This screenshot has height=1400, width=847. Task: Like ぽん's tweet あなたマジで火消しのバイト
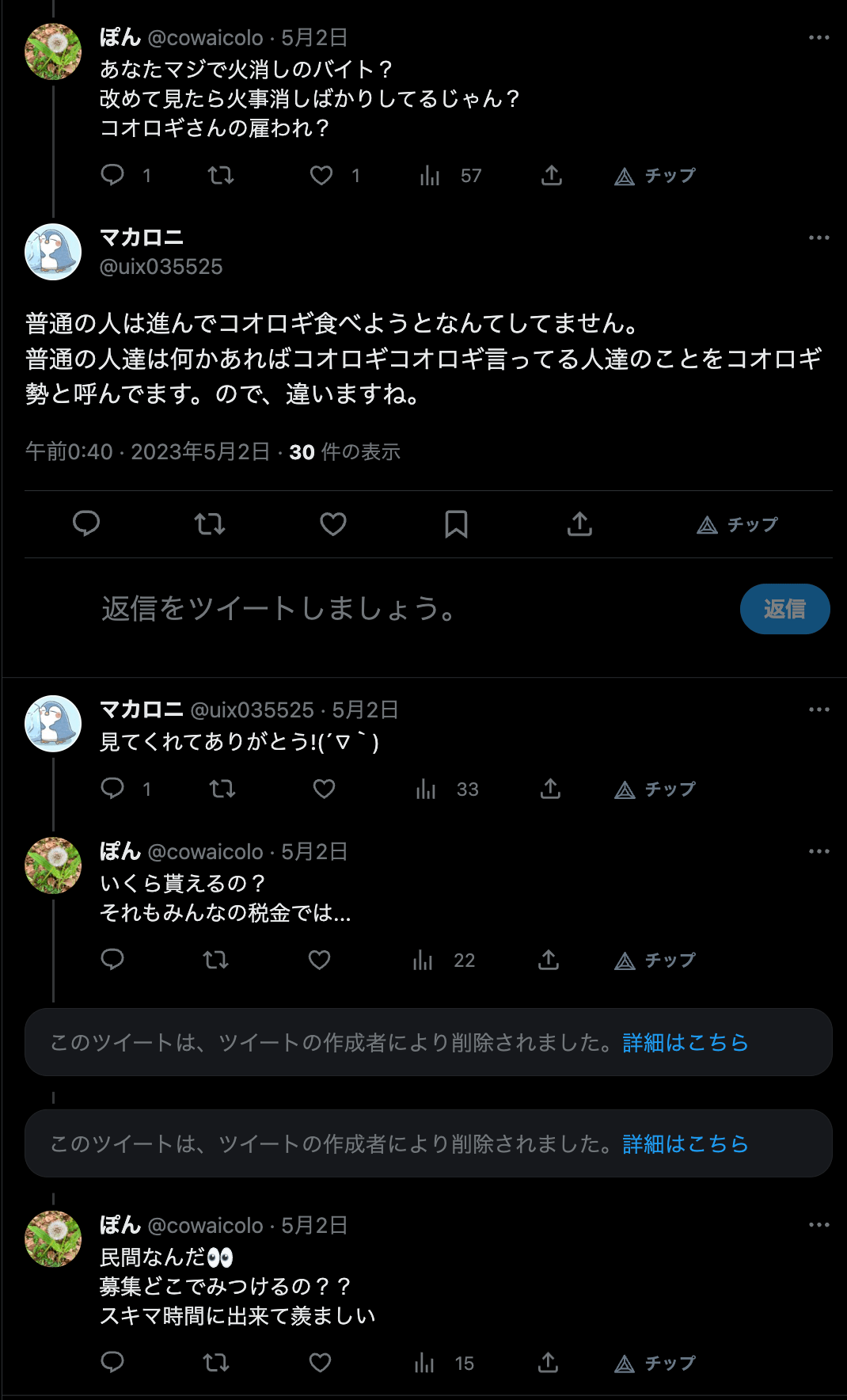point(321,175)
